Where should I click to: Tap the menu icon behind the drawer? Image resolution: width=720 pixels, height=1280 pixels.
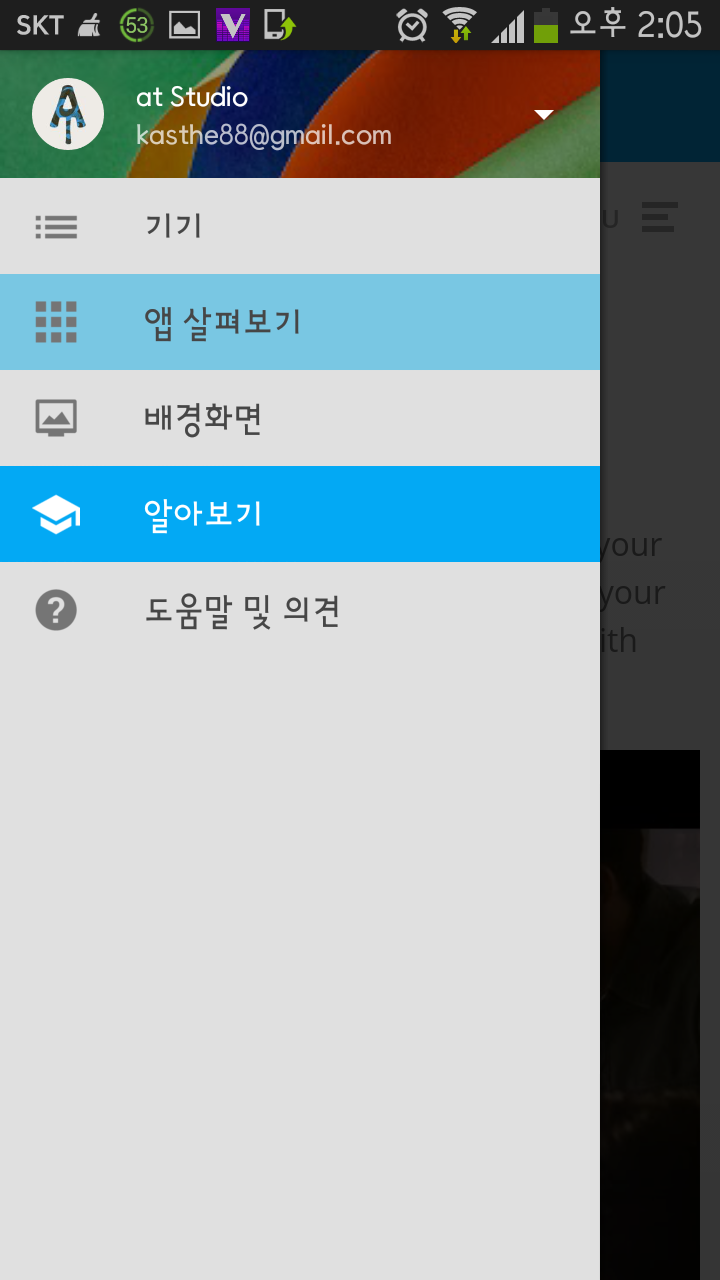[x=659, y=217]
